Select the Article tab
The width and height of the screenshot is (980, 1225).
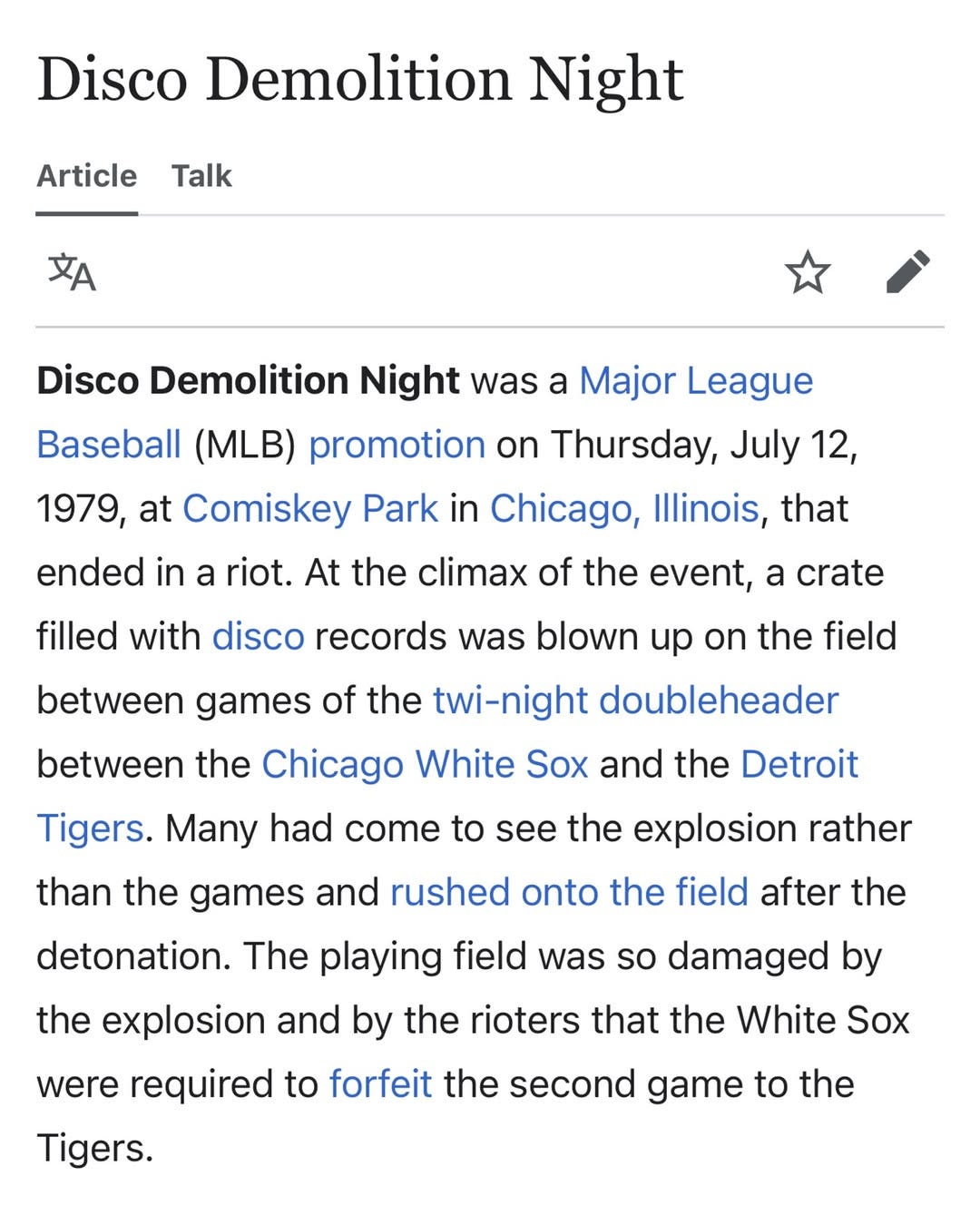tap(86, 176)
